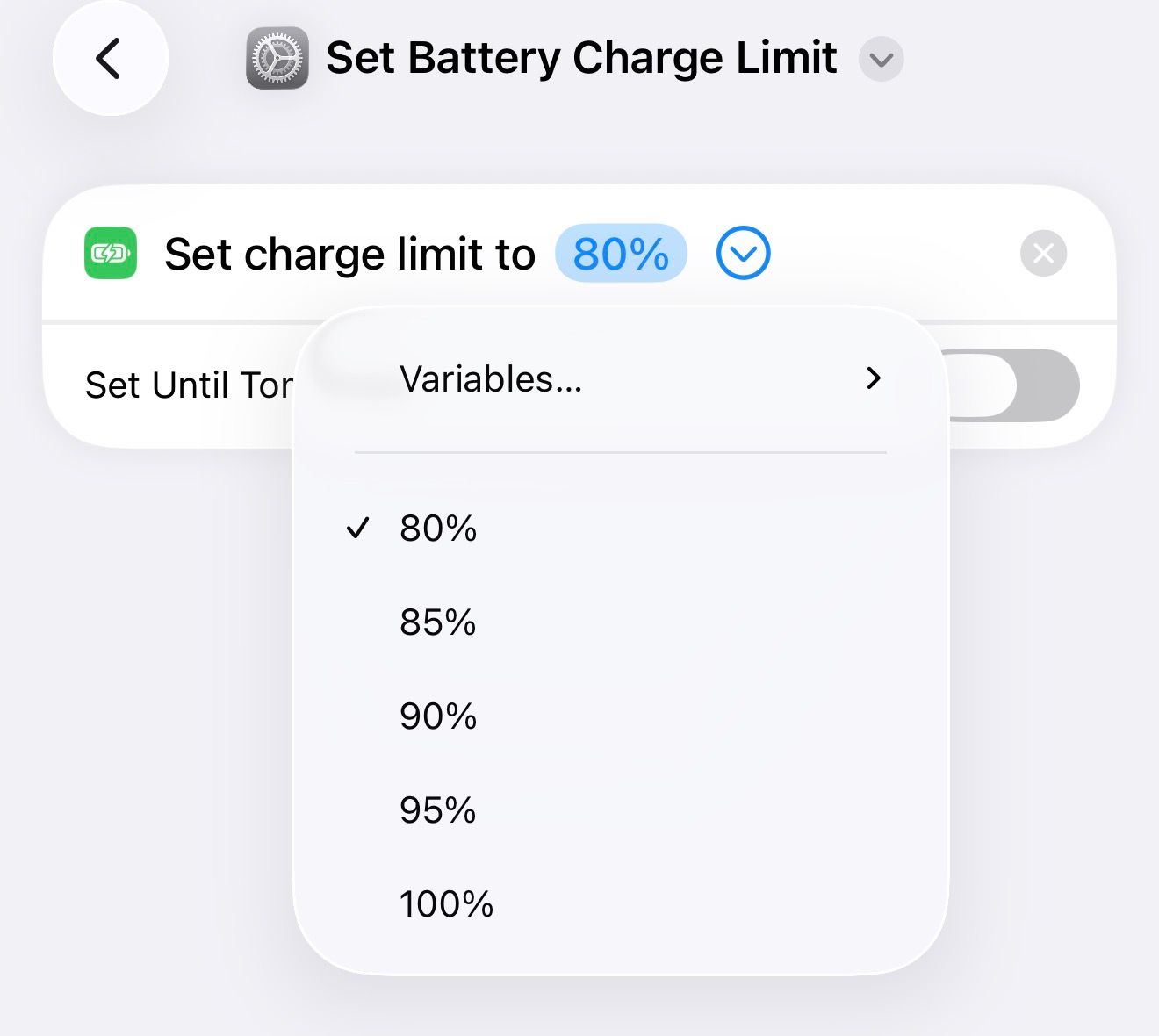Open the Variables submenu
This screenshot has height=1036, width=1159.
(x=620, y=379)
